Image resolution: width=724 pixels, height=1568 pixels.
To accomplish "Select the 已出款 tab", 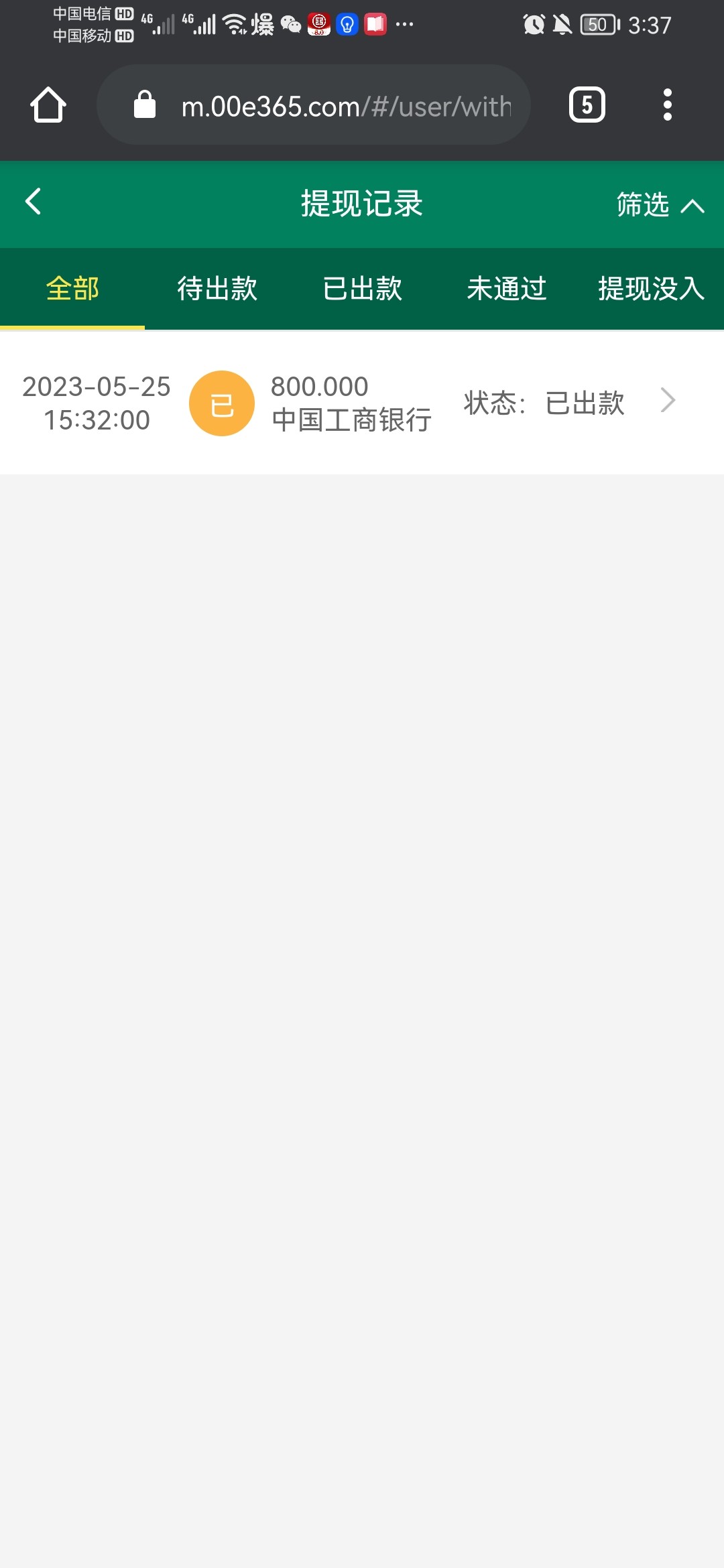I will [x=362, y=289].
